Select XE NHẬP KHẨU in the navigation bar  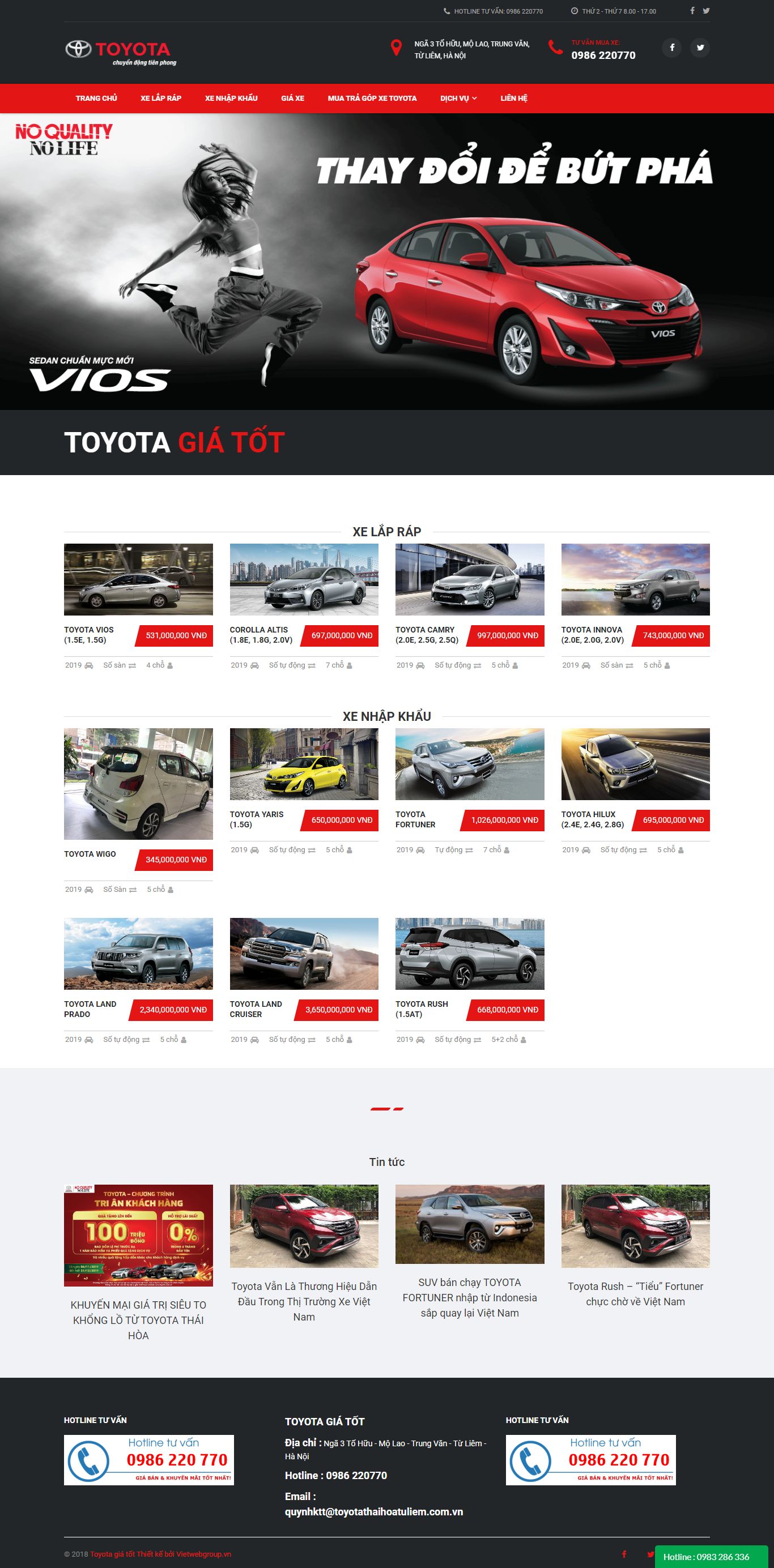[230, 98]
